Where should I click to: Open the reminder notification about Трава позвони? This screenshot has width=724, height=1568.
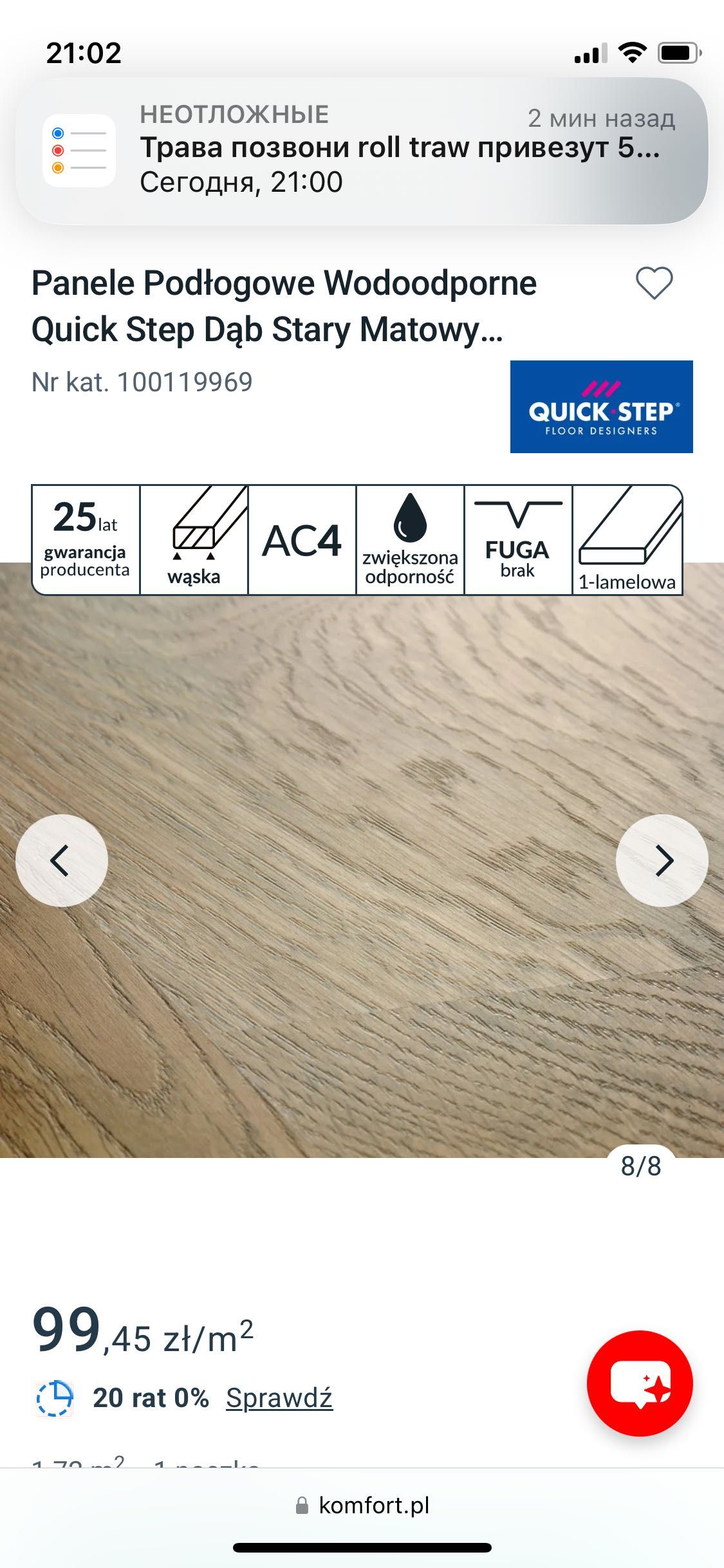362,151
